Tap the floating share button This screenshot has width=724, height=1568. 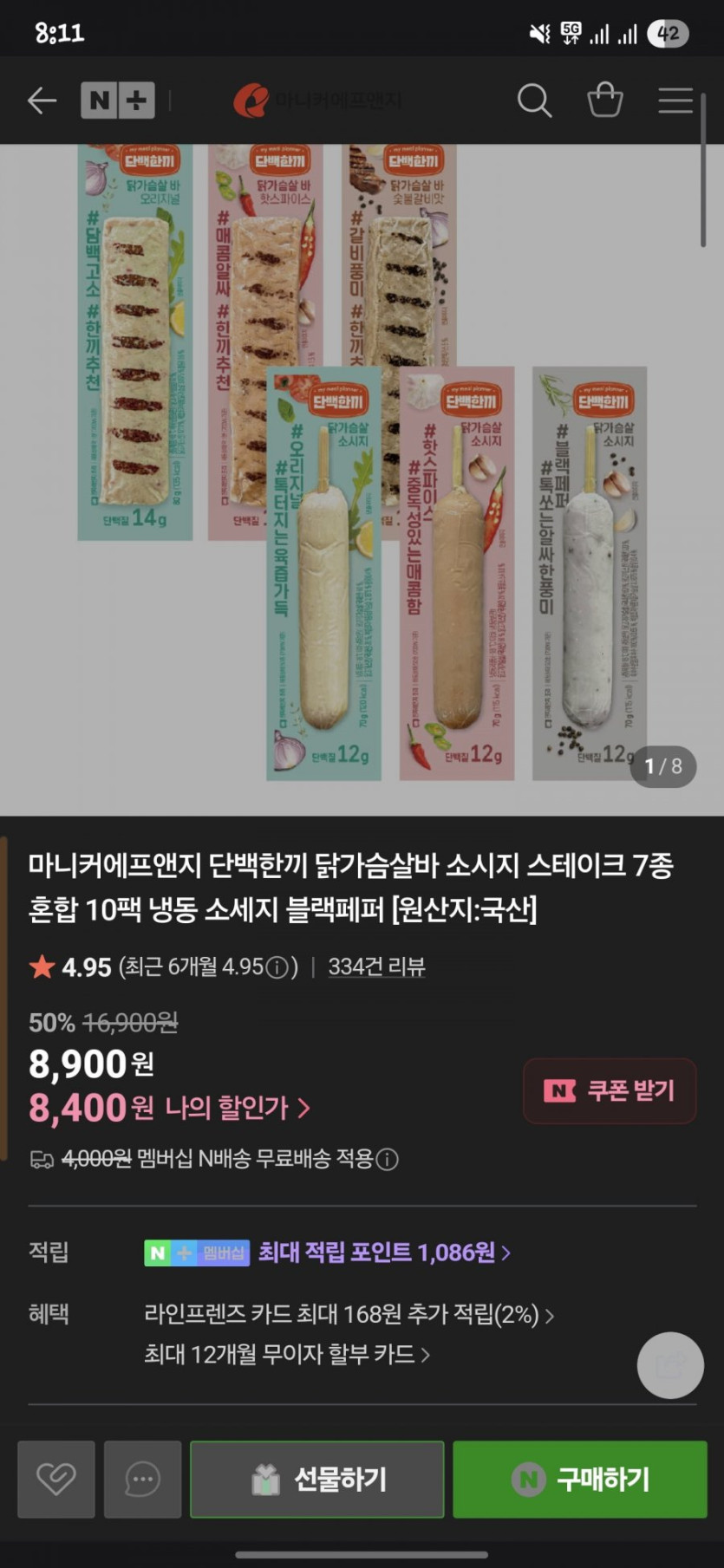pos(670,1365)
